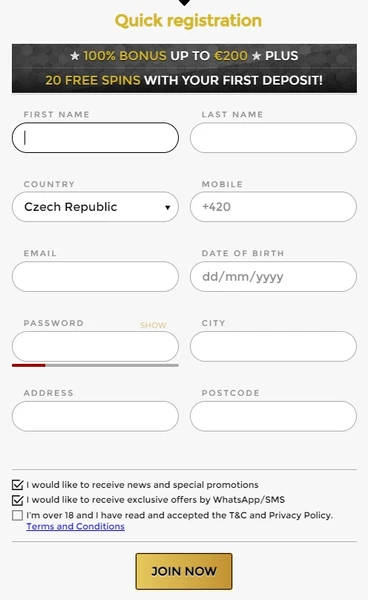Open the Country dropdown showing Czech Republic

point(95,207)
